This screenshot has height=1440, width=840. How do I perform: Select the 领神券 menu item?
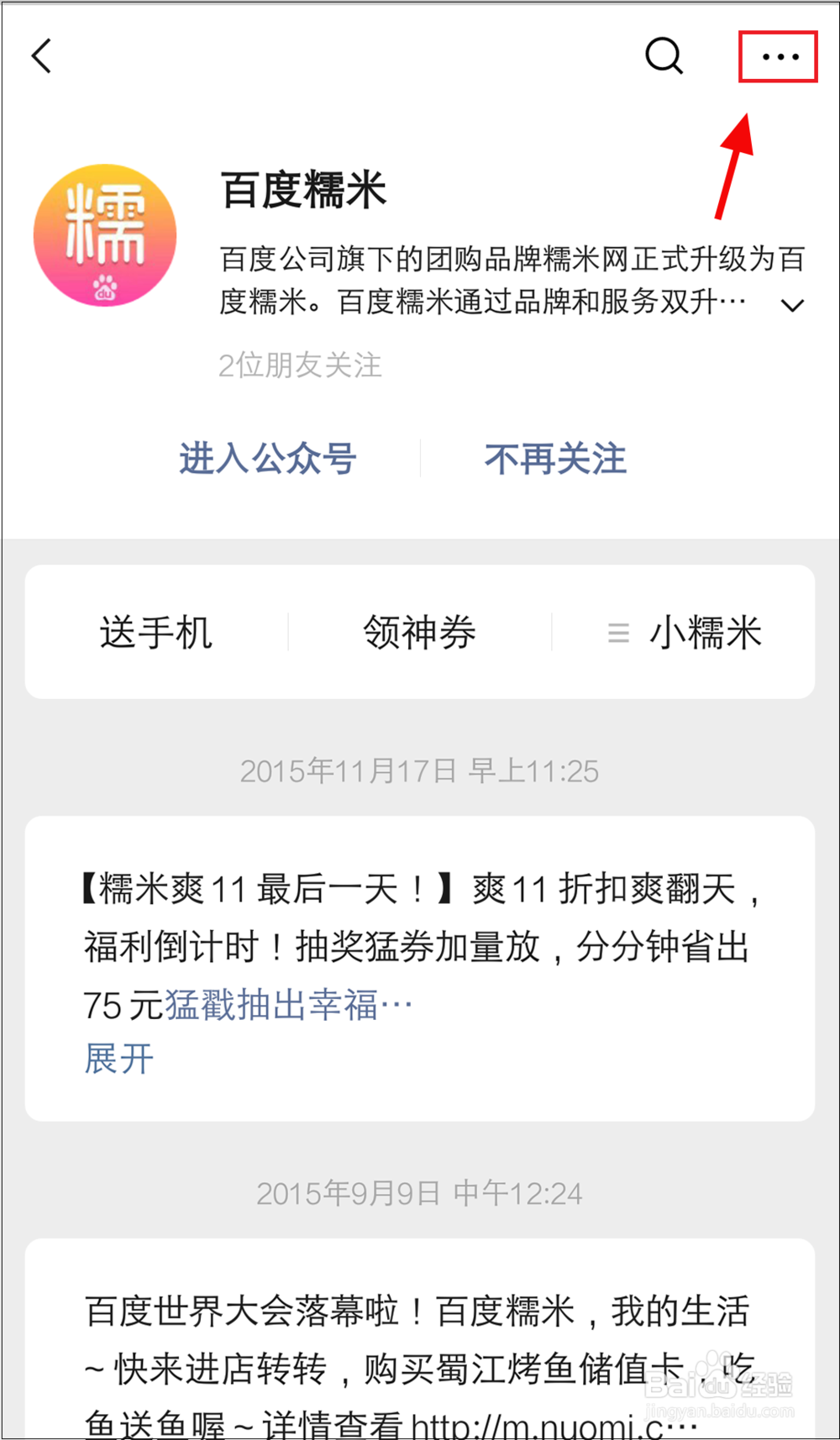click(419, 633)
